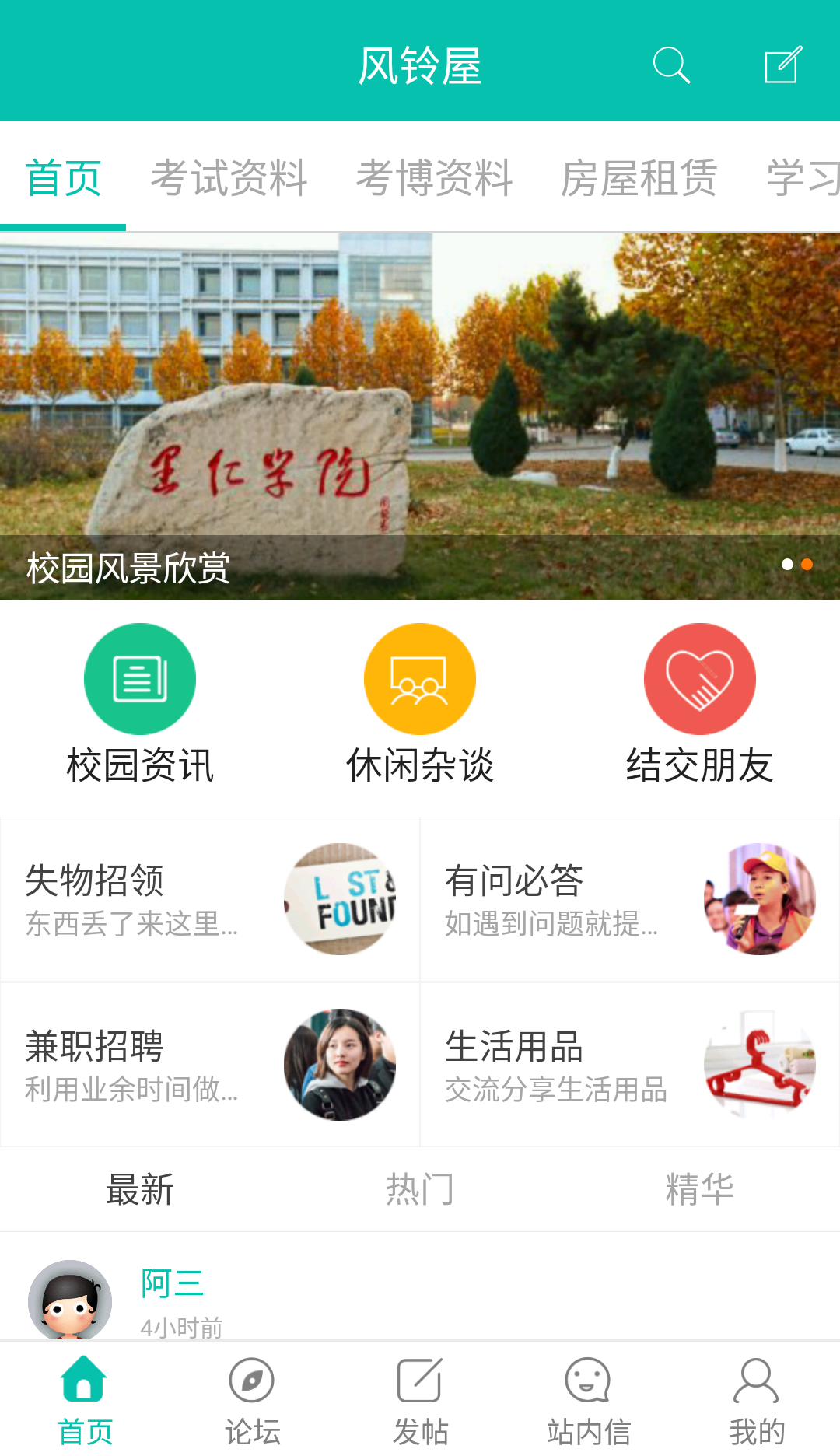Switch to the 考博资料 top tab
The image size is (840, 1456).
coord(434,177)
